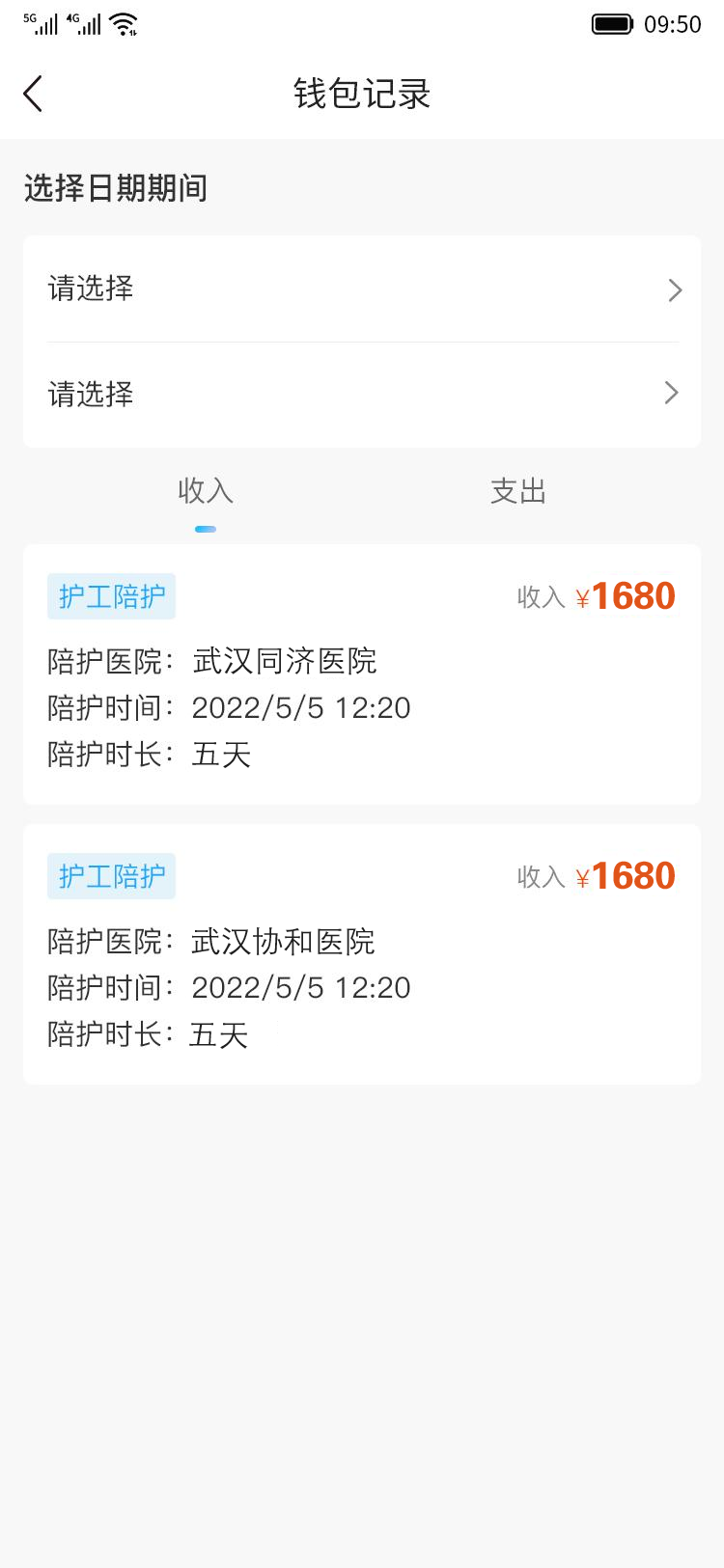Click the WiFi status icon
Viewport: 724px width, 1568px height.
point(125,23)
